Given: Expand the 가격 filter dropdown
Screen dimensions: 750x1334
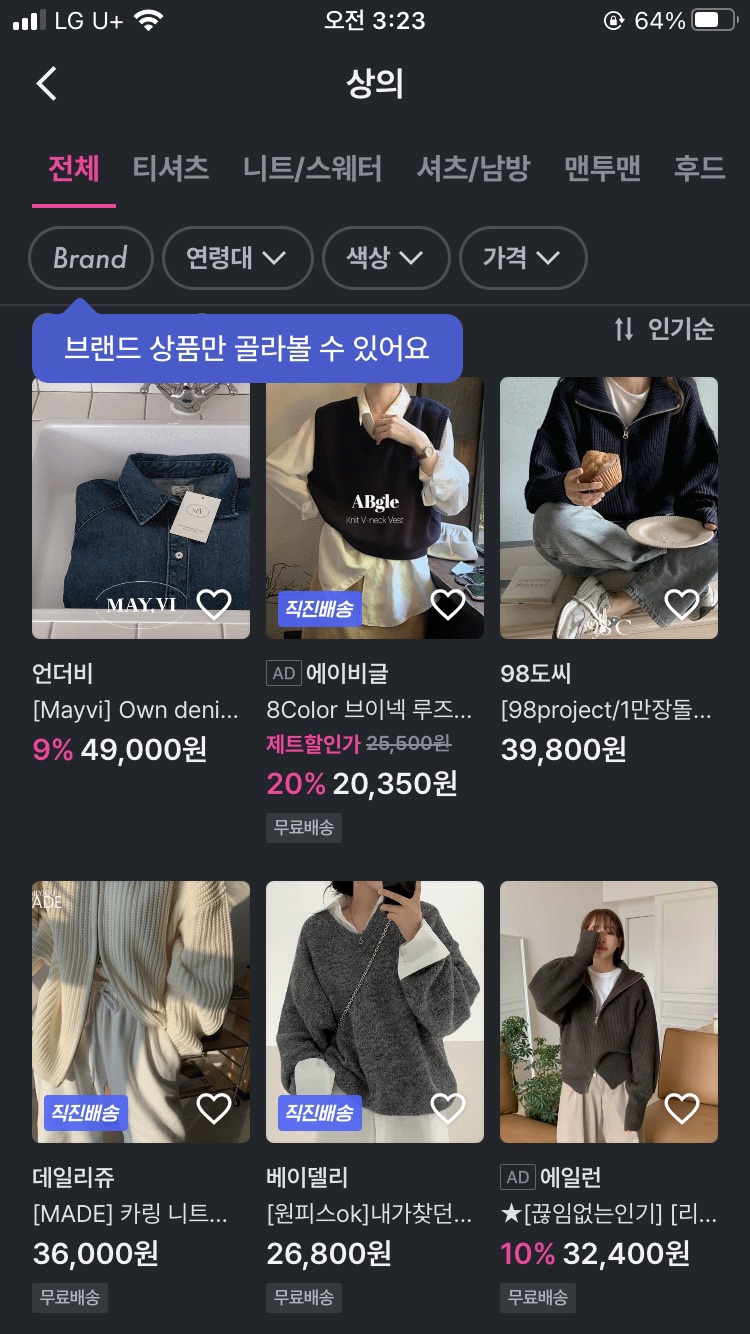Looking at the screenshot, I should [x=522, y=258].
